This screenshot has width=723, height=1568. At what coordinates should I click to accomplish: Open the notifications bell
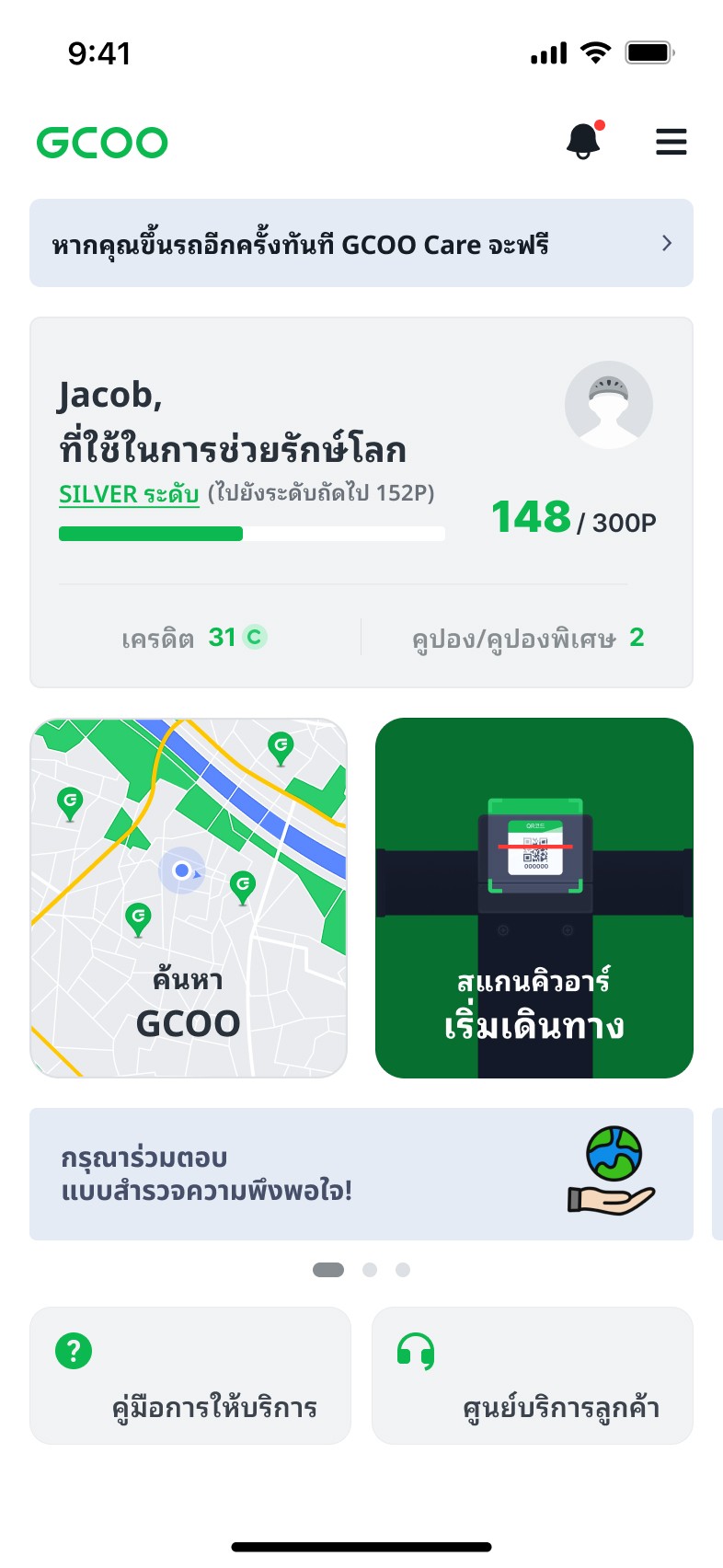click(x=583, y=141)
